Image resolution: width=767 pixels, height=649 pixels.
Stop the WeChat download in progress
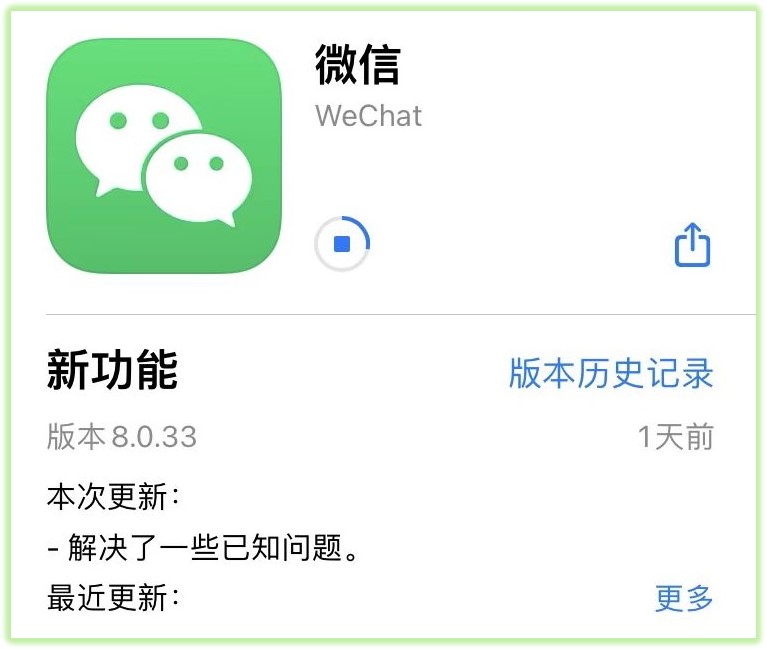(342, 244)
